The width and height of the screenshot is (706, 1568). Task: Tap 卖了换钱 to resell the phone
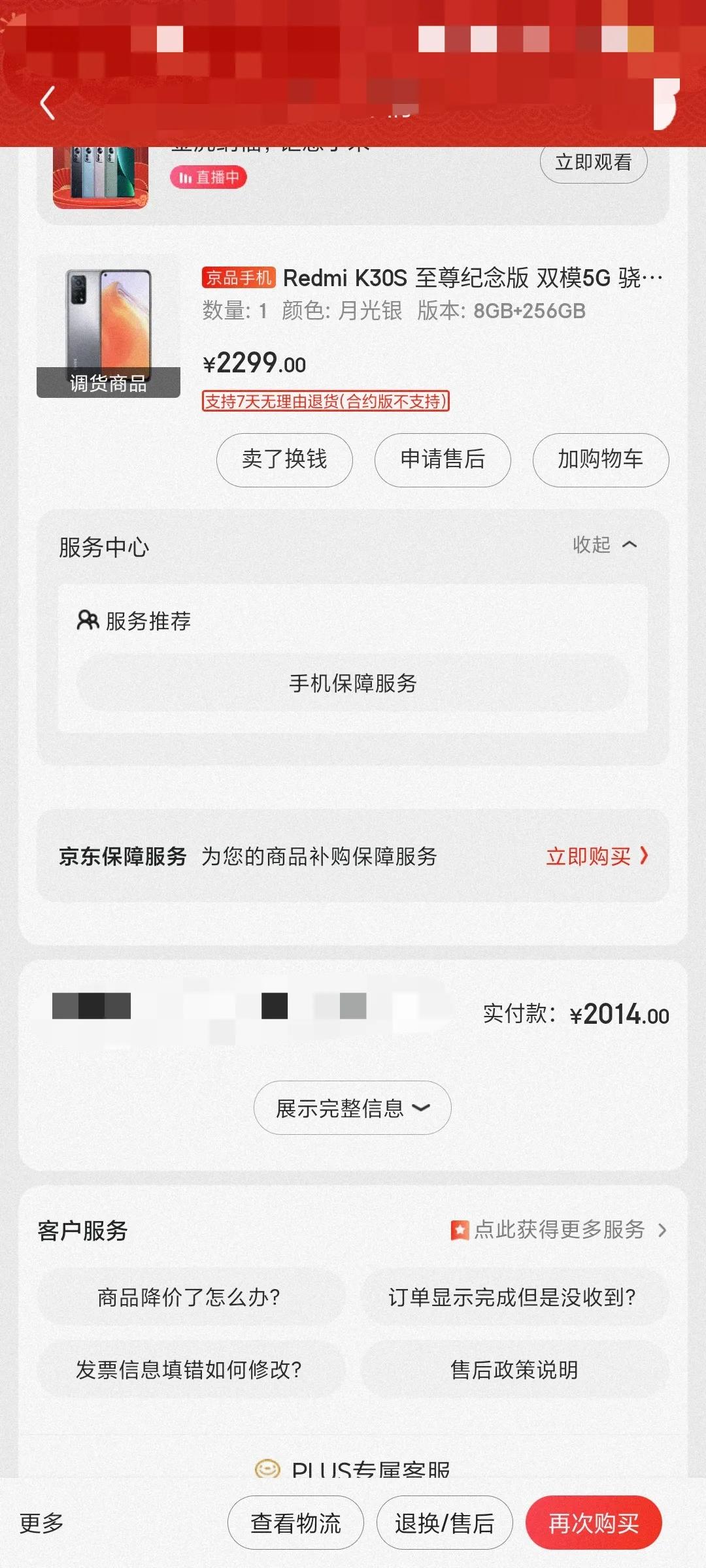[x=284, y=459]
